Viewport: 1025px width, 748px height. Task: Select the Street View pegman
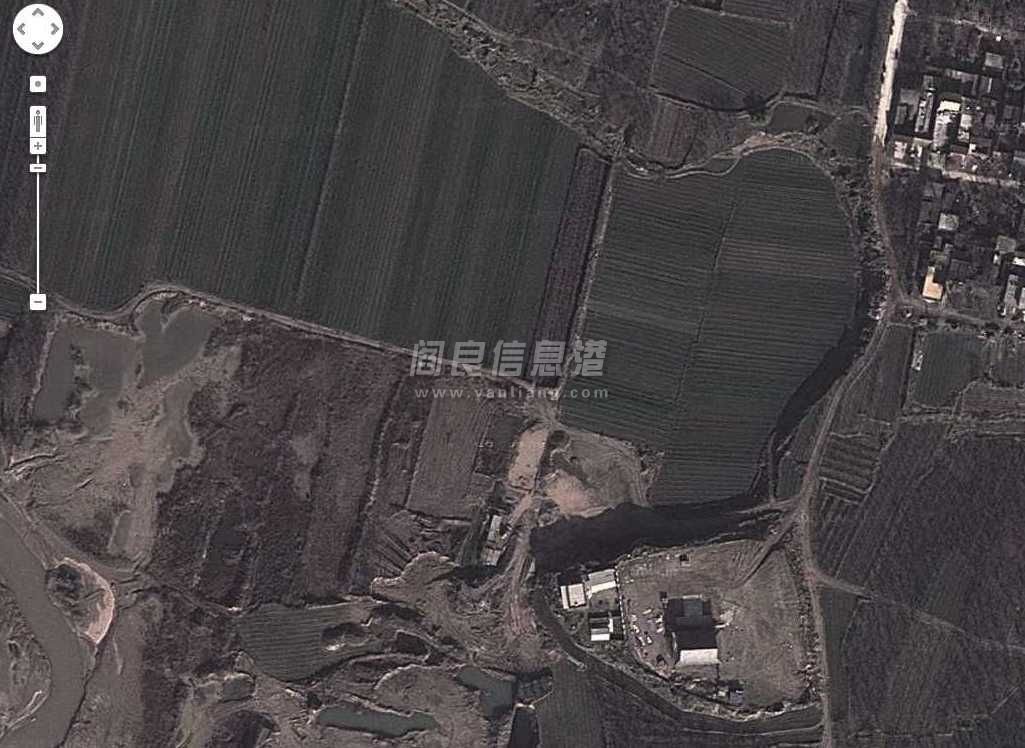38,120
